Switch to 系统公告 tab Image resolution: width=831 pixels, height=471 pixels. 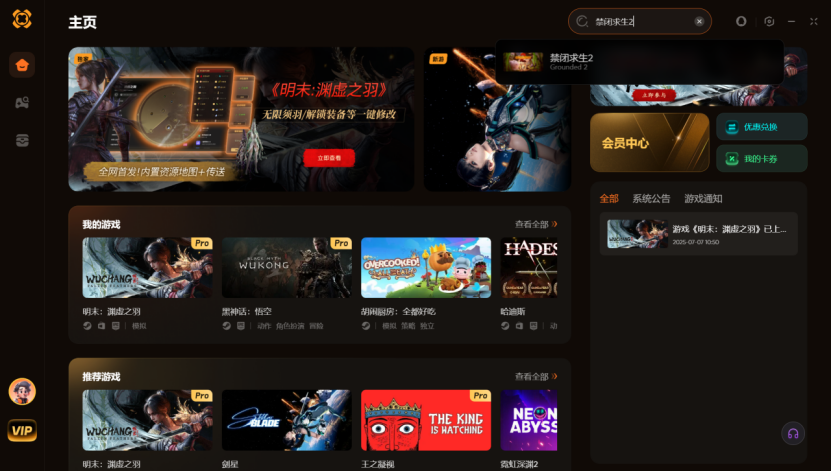[651, 198]
